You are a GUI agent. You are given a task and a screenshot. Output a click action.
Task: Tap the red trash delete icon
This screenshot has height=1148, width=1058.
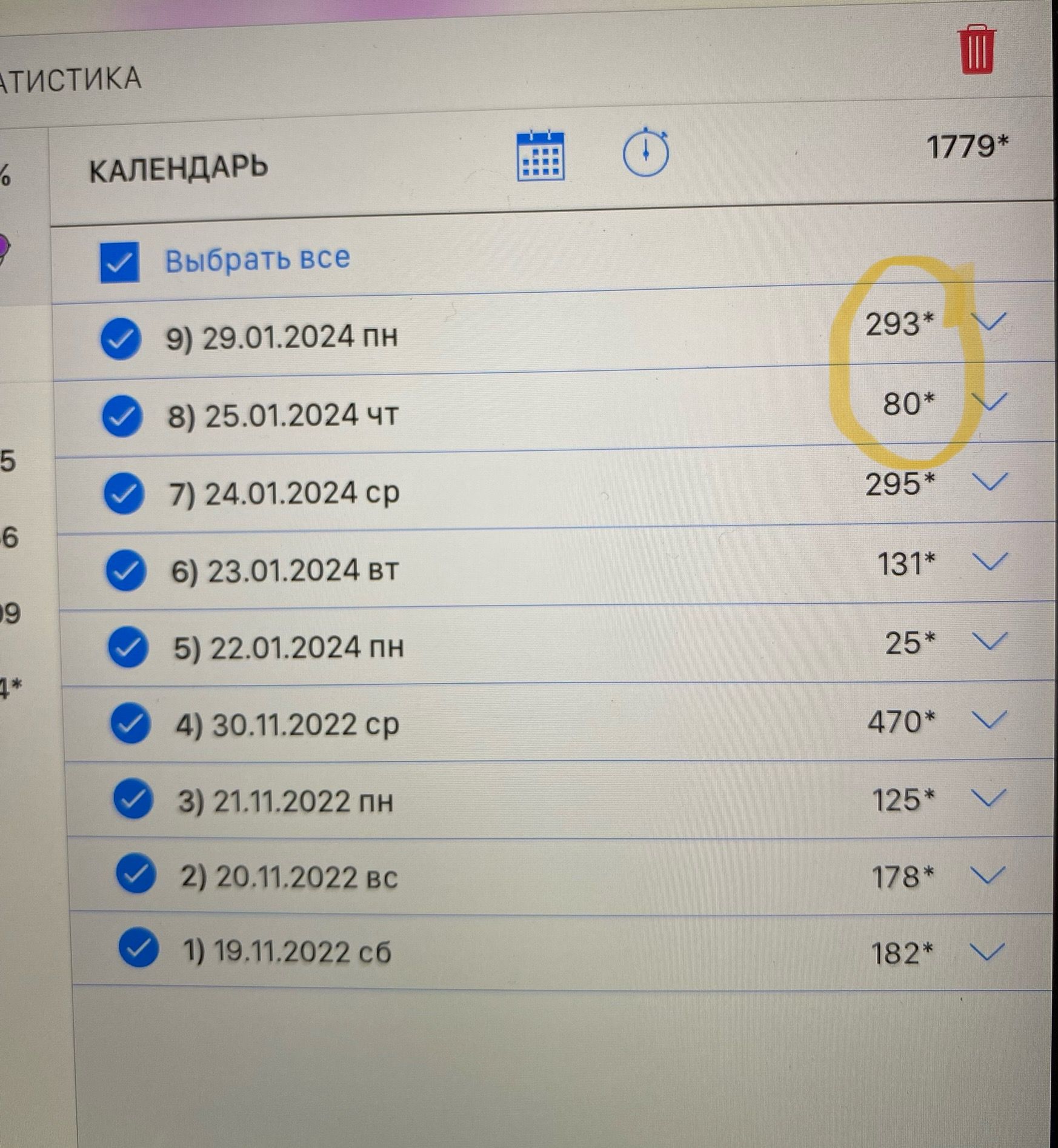point(976,50)
